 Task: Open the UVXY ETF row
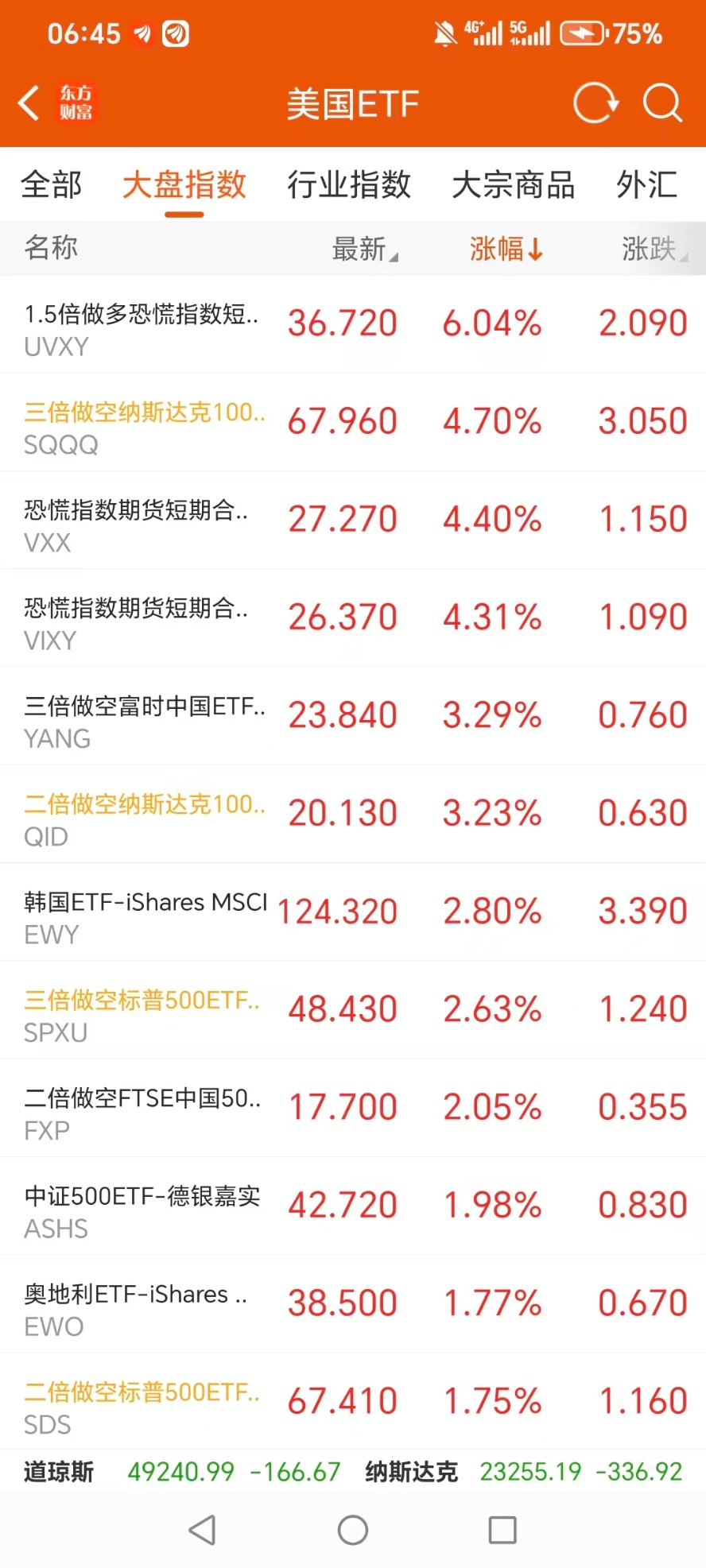click(x=353, y=324)
